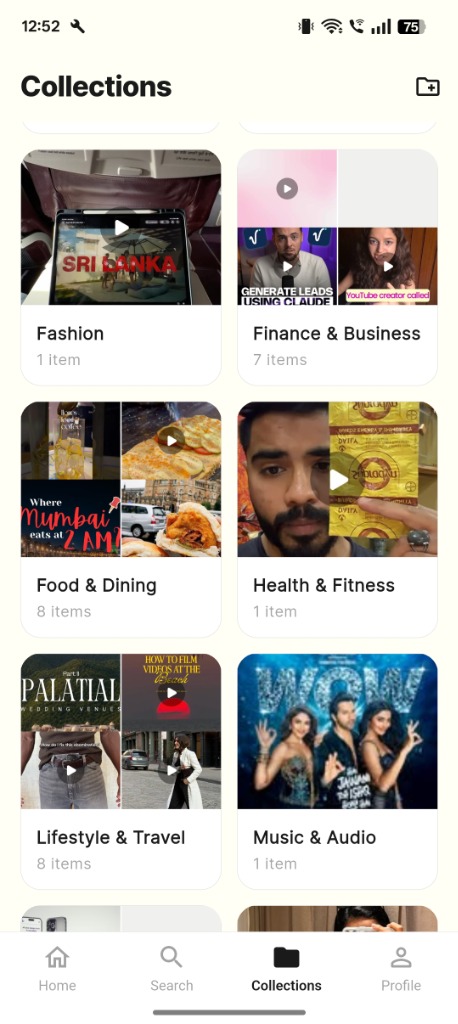Open the Fashion collection
Image resolution: width=458 pixels, height=1024 pixels.
[x=121, y=267]
